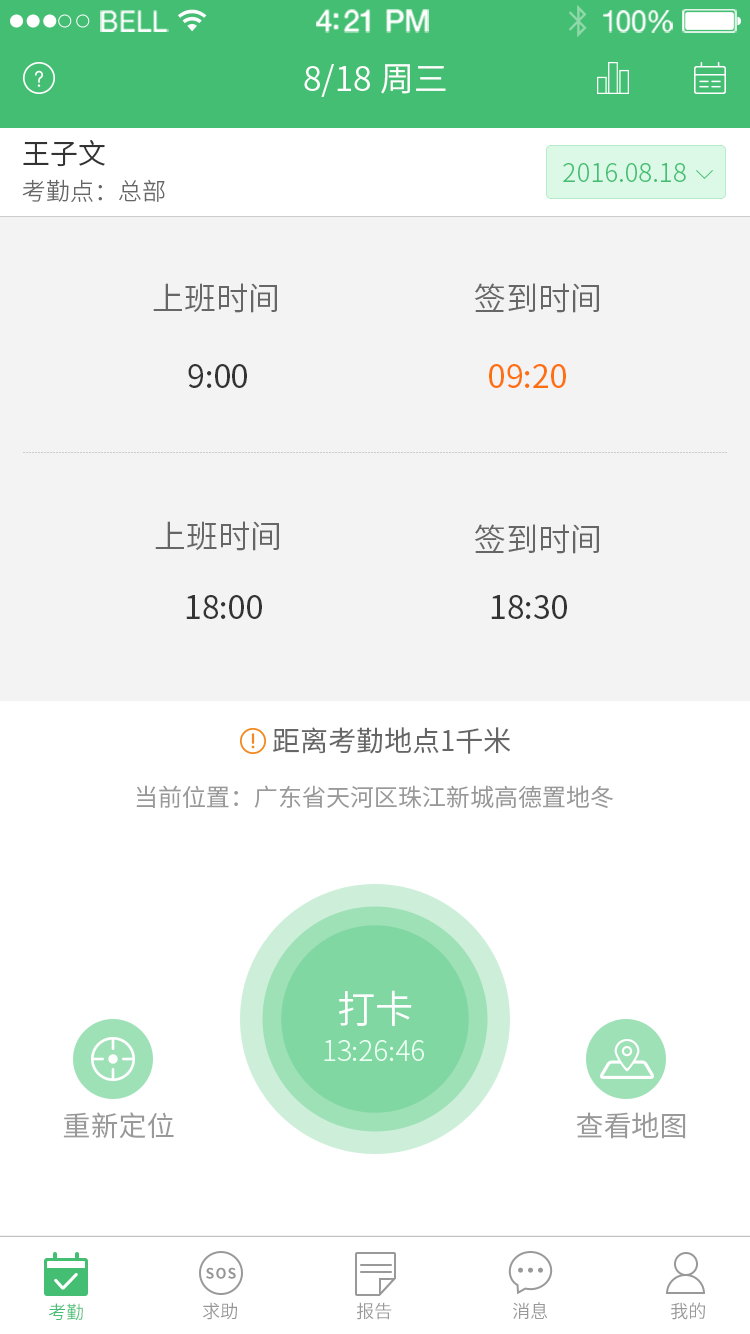Viewport: 750px width, 1334px height.
Task: Expand the 2016.08.18 date dropdown
Action: pyautogui.click(x=636, y=172)
